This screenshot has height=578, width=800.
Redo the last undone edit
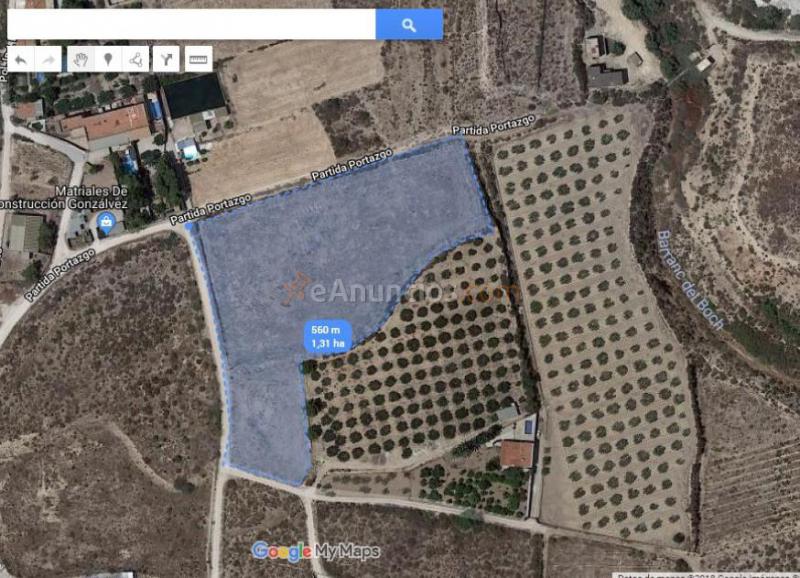tap(49, 60)
